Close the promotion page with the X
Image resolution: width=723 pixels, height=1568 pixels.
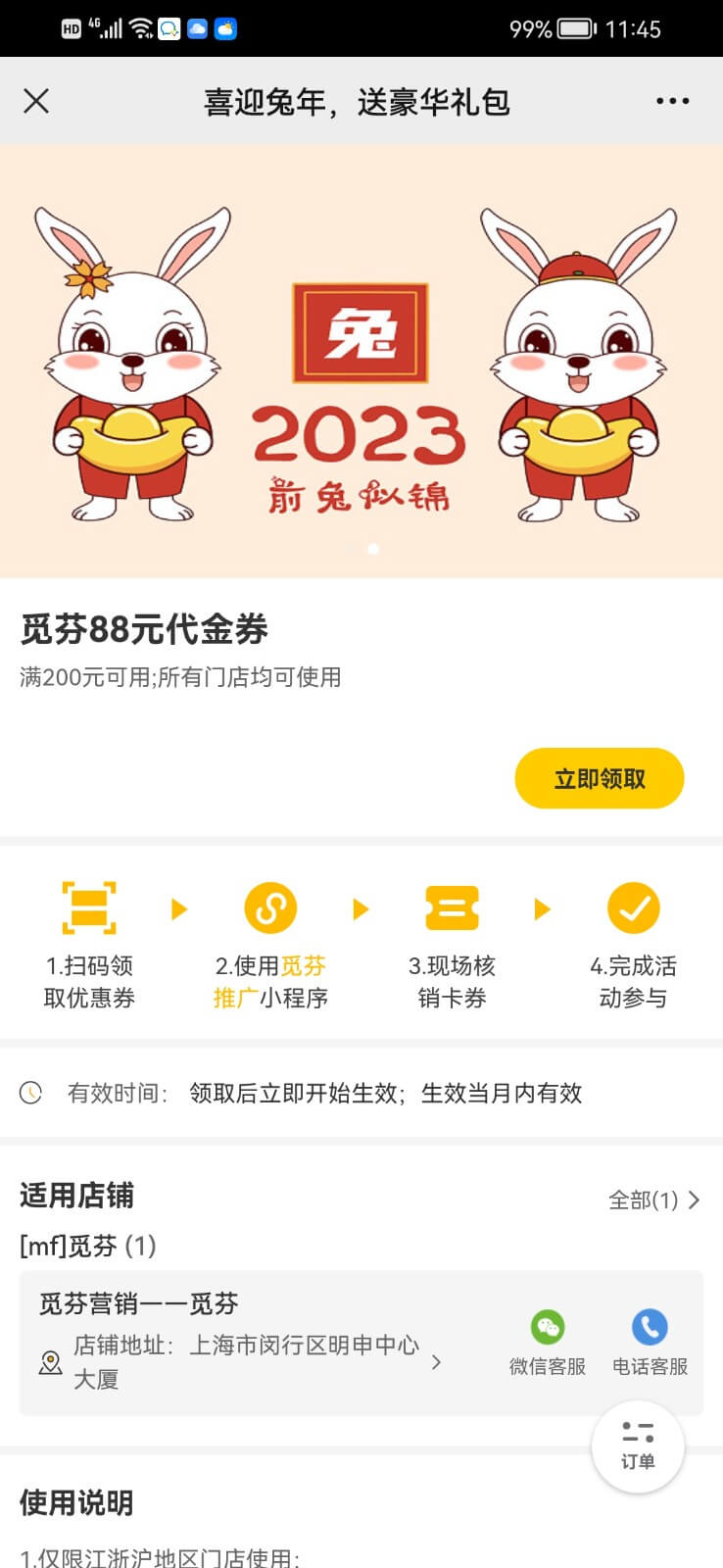[x=36, y=101]
